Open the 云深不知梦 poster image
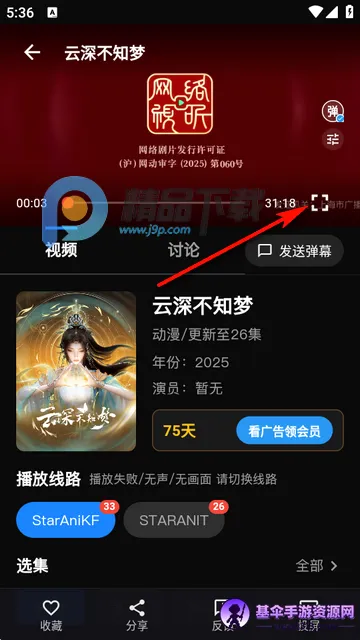 (76, 371)
